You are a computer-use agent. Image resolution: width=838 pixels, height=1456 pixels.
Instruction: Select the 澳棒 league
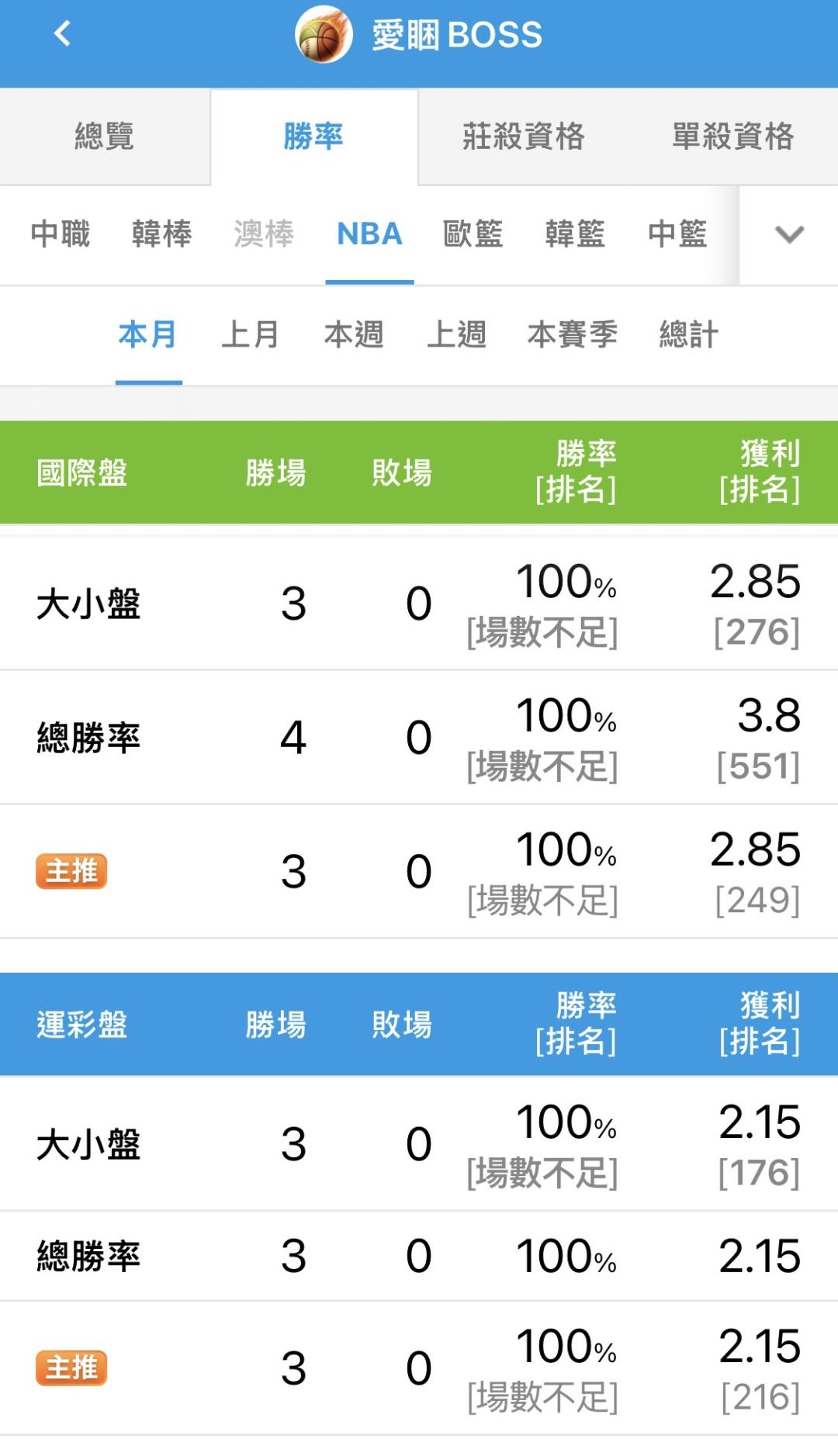point(264,233)
